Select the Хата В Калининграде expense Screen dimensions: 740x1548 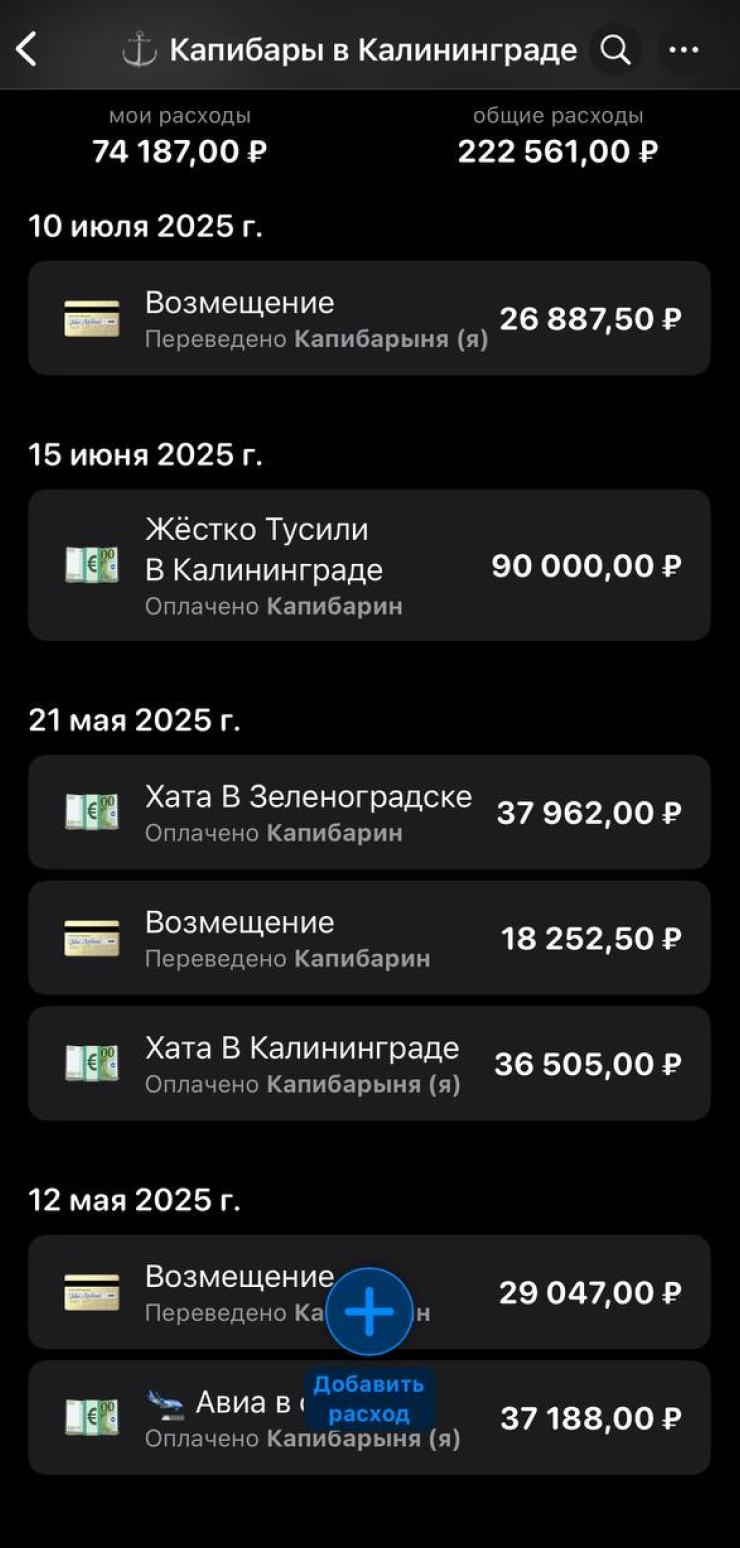point(369,1063)
